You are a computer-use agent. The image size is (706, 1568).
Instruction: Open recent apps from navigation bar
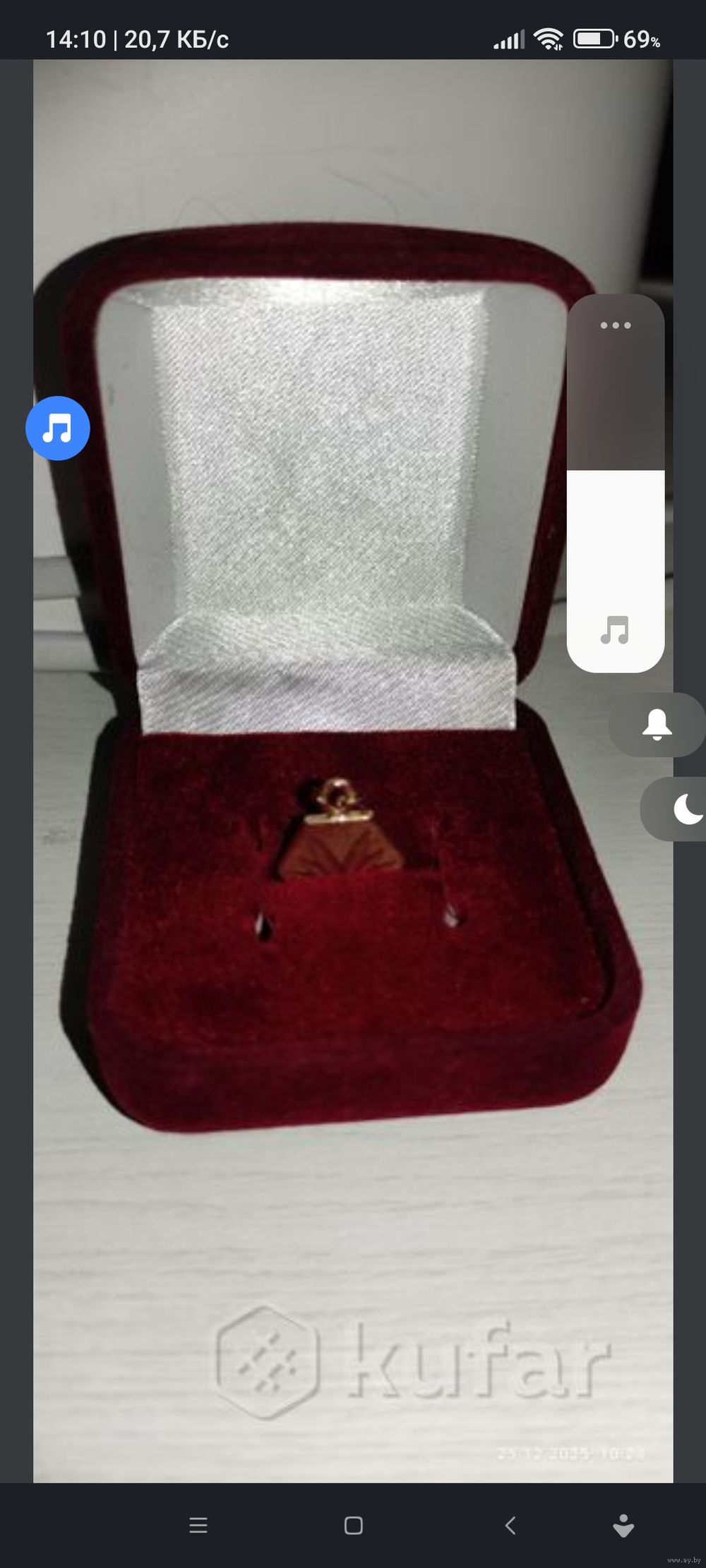click(198, 1525)
